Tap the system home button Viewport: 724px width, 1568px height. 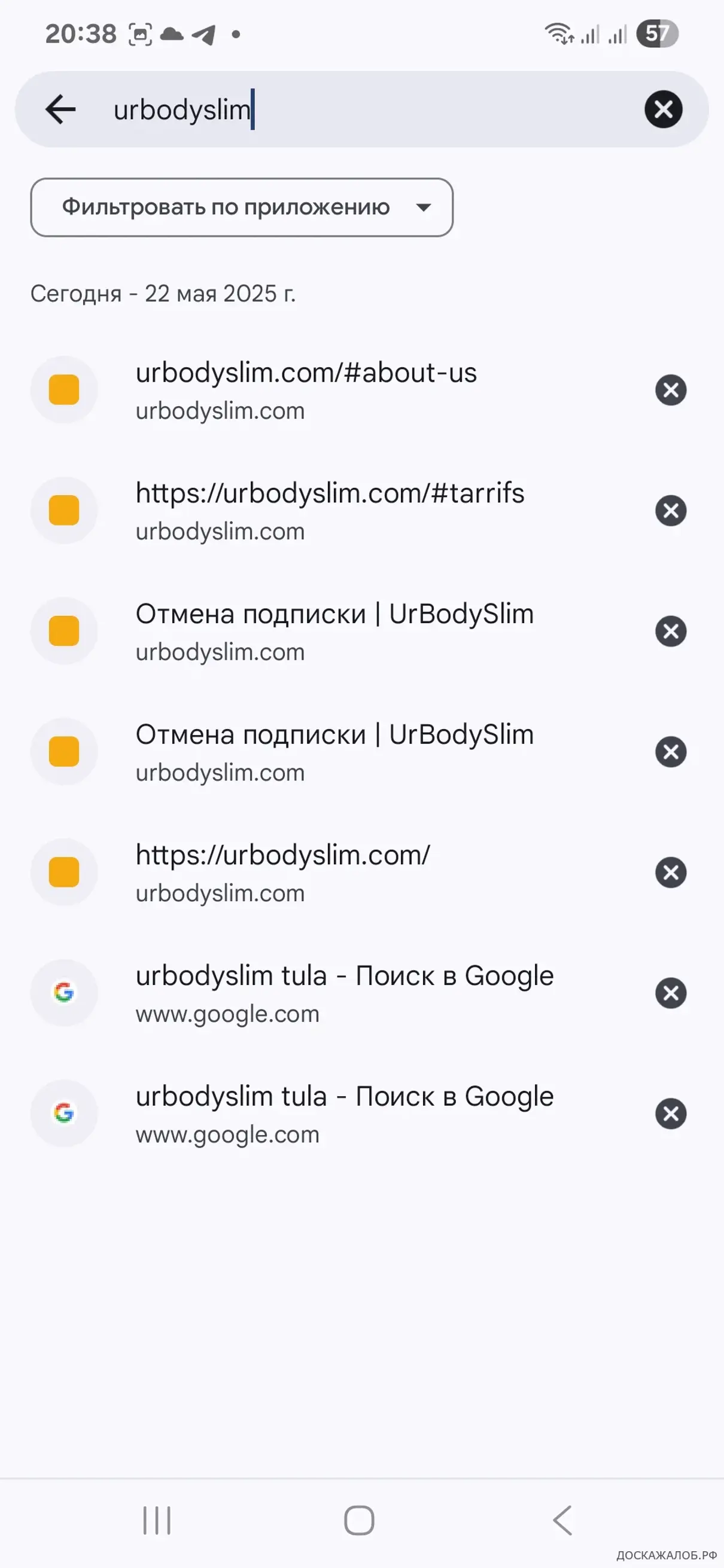[x=359, y=1521]
